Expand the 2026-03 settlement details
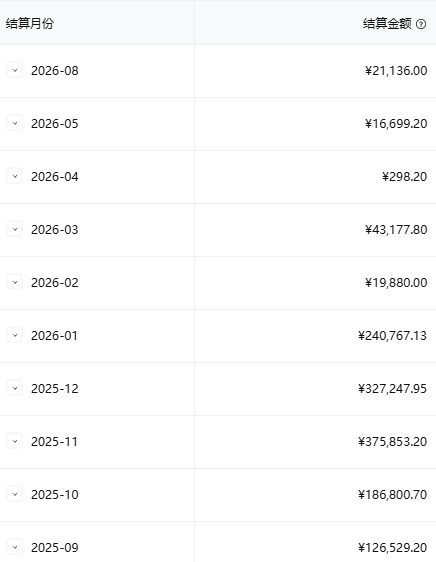The image size is (436, 562). [x=15, y=229]
